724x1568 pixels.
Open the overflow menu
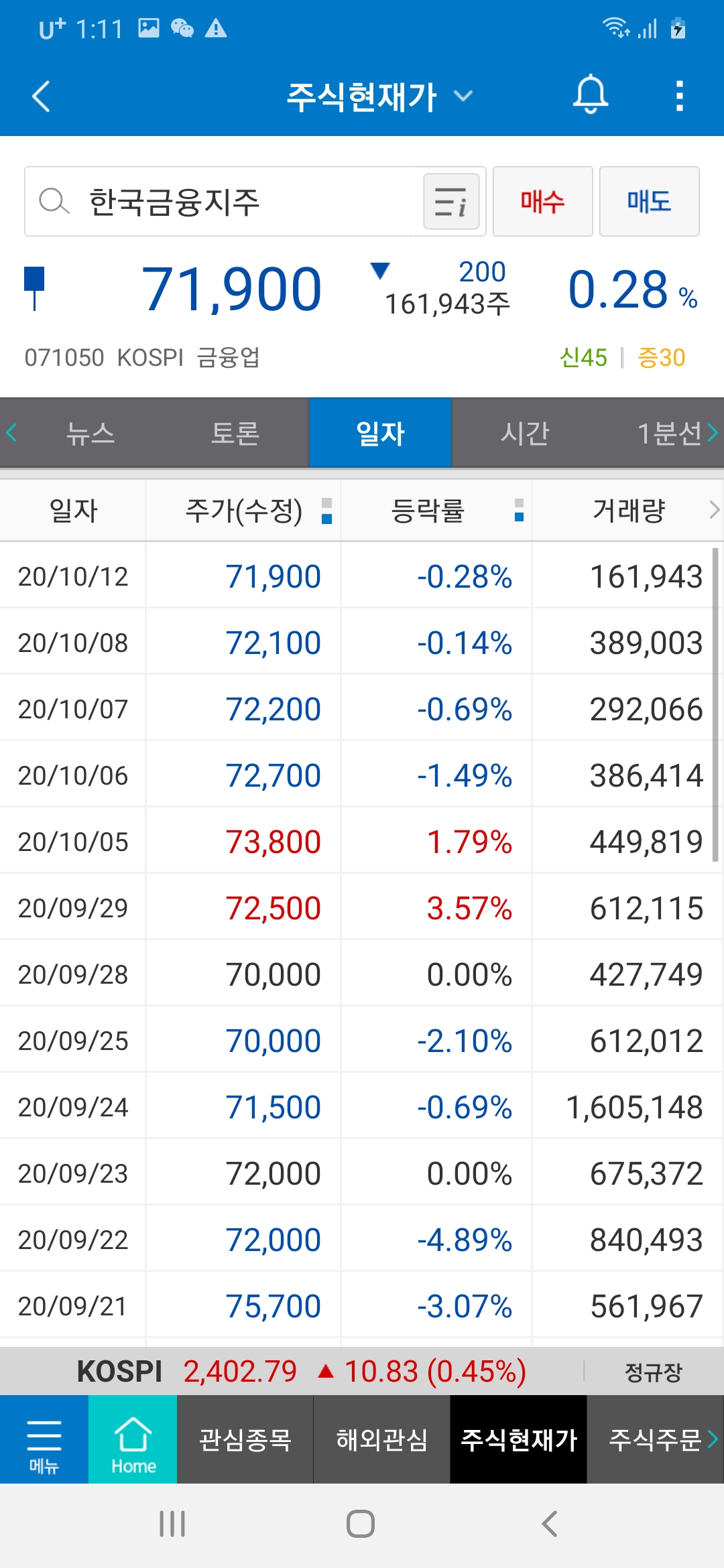[679, 96]
